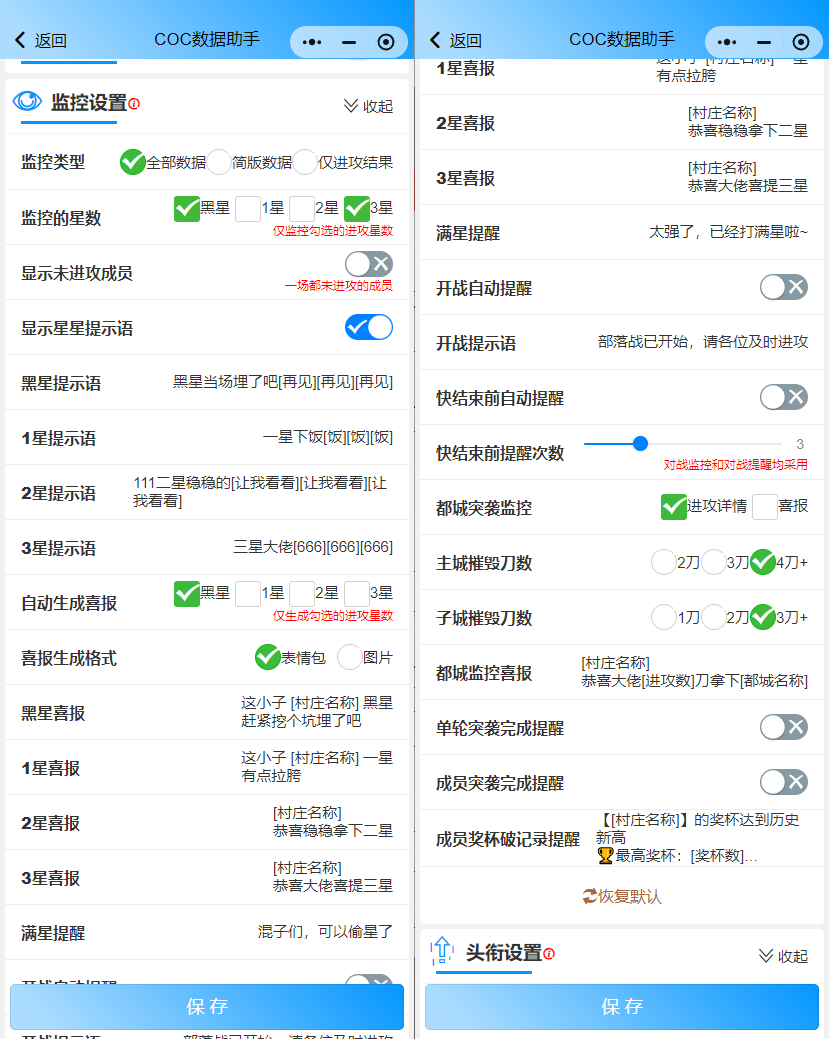Enable 快结束前自动提醒 switch
This screenshot has width=829, height=1039.
pos(783,397)
